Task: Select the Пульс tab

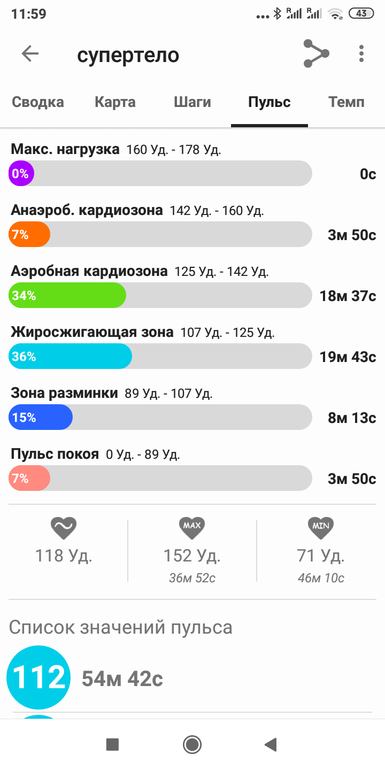Action: tap(269, 102)
